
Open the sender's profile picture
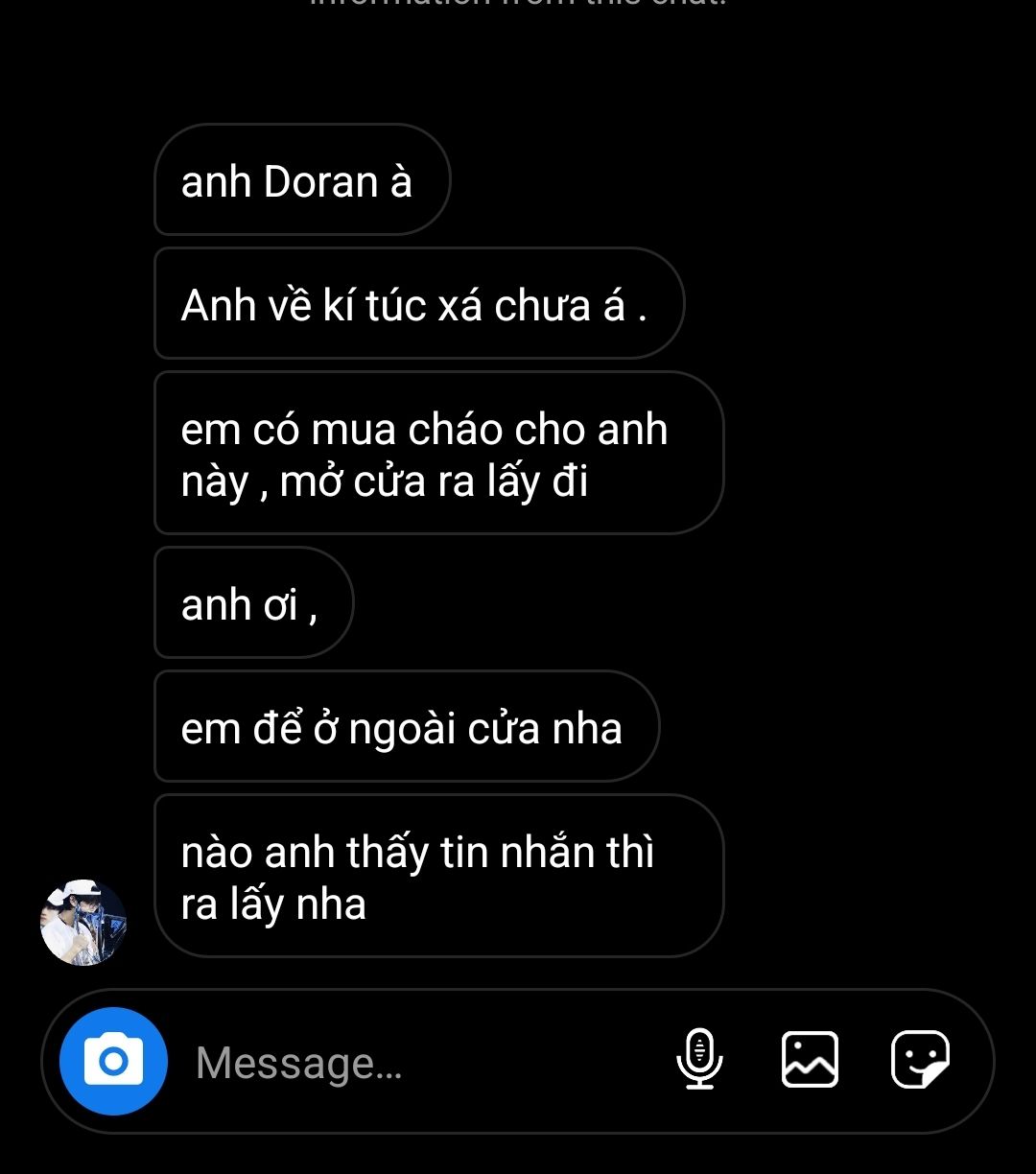(x=83, y=922)
